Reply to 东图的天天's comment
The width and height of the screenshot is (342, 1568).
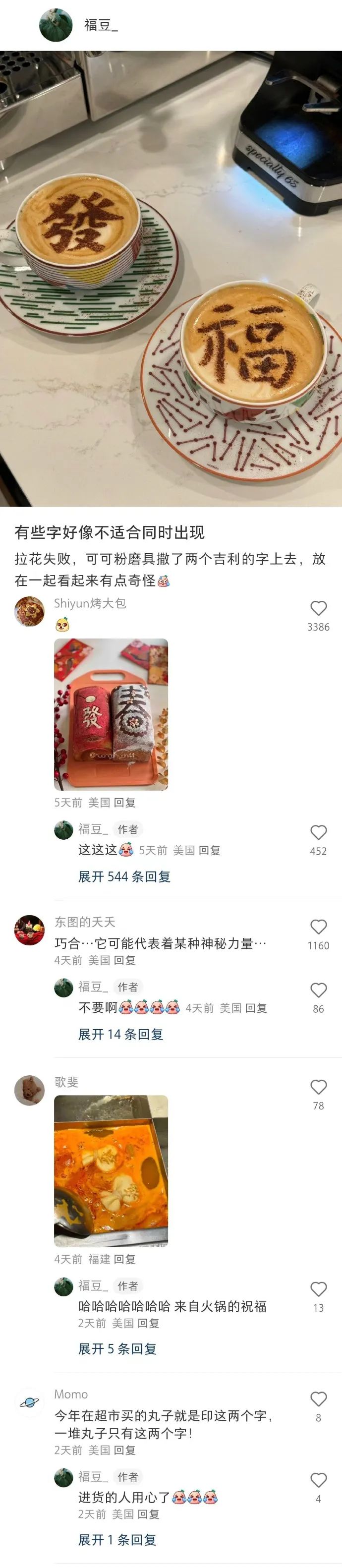[125, 960]
